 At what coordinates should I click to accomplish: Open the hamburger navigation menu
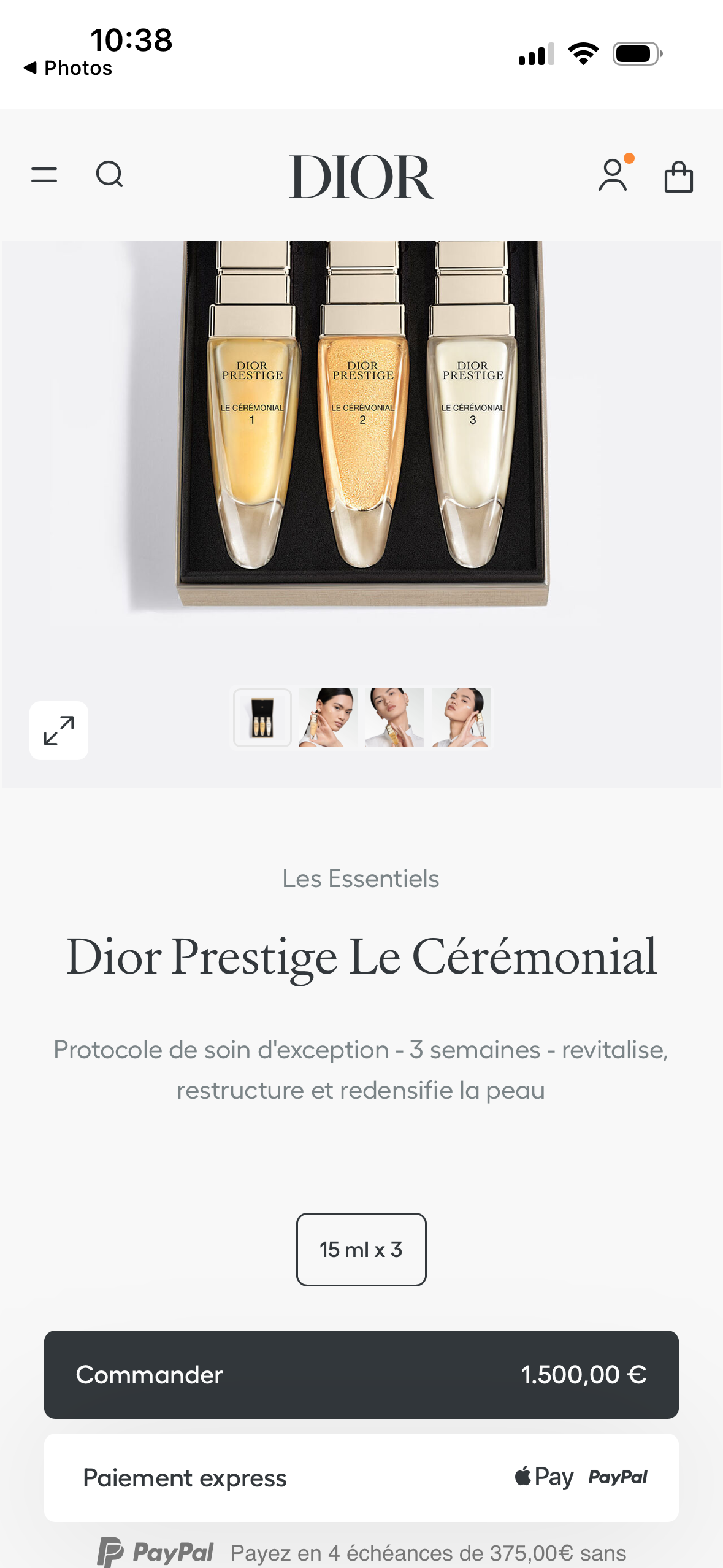pyautogui.click(x=44, y=175)
